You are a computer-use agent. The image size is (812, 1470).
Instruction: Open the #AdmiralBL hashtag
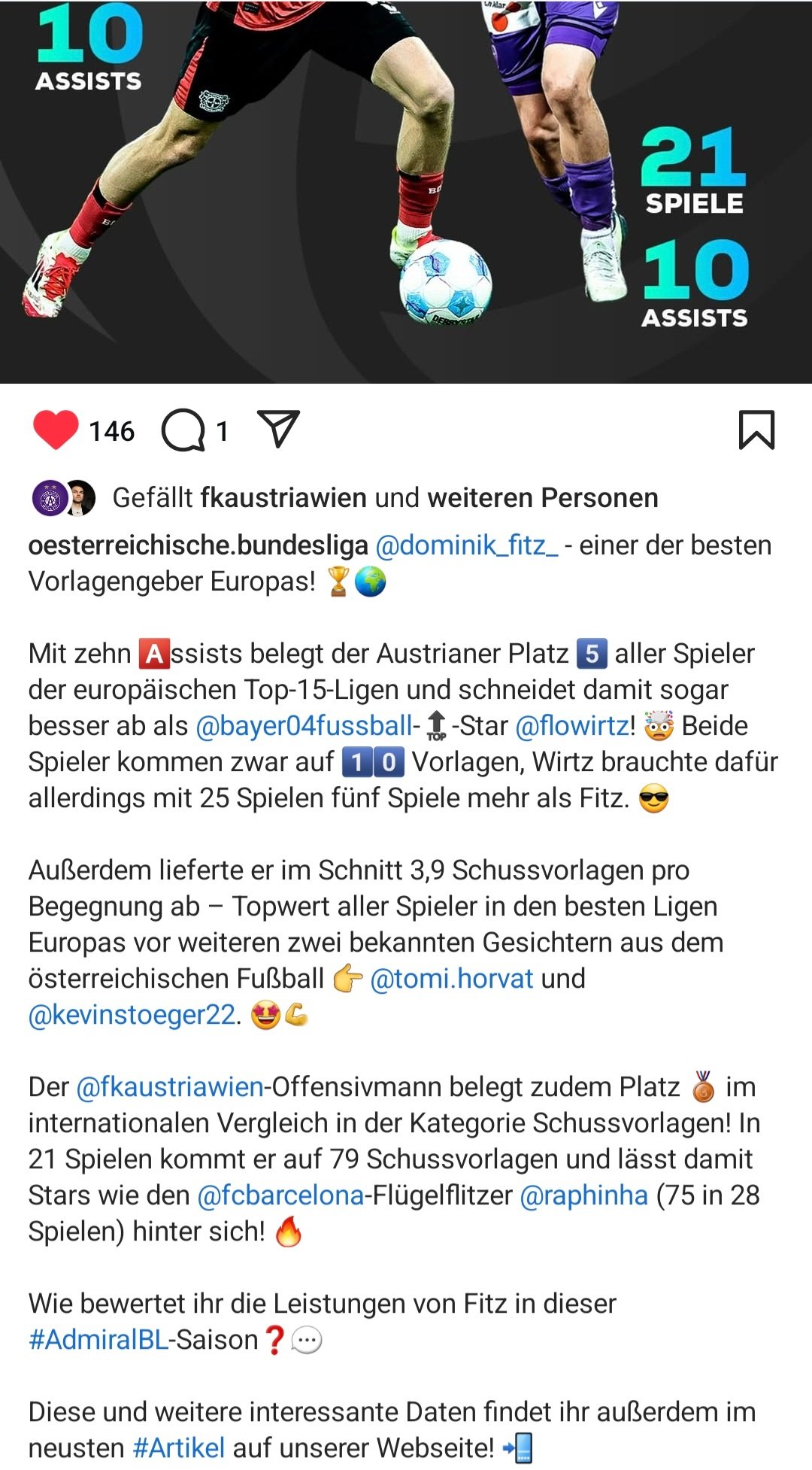coord(98,1340)
